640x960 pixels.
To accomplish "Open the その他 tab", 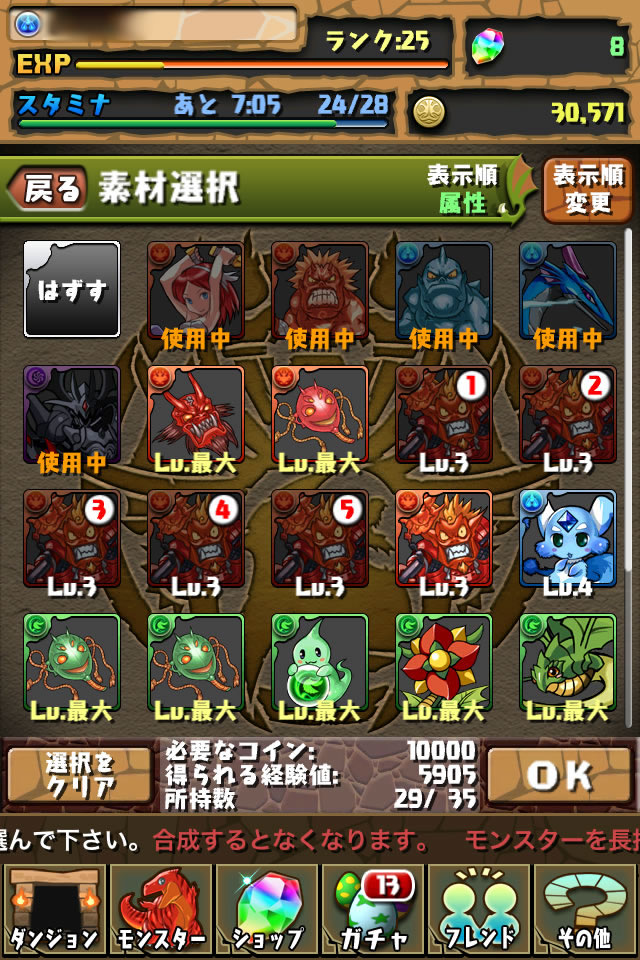I will (x=587, y=910).
